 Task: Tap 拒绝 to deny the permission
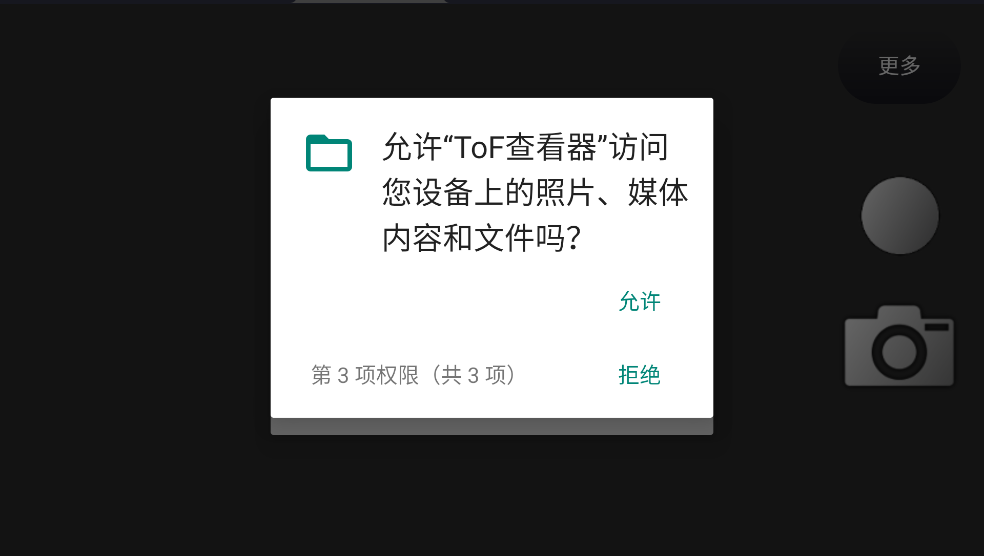pyautogui.click(x=639, y=375)
